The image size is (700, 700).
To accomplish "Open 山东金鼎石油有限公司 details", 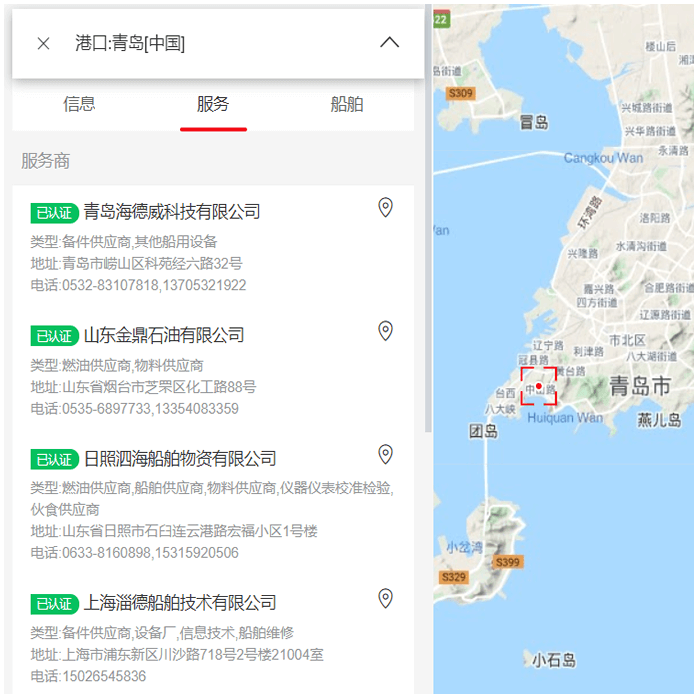I will [x=163, y=335].
